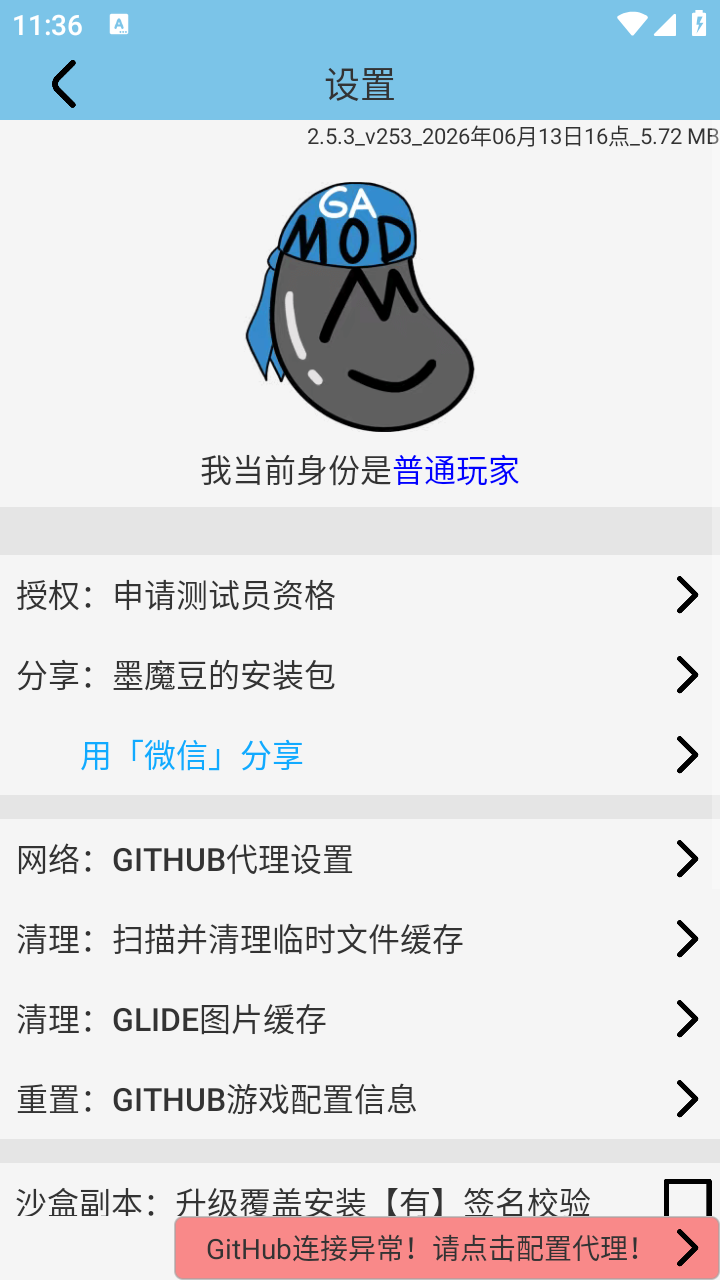Select 用「微信」分享 option
Viewport: 720px width, 1280px height.
[x=360, y=755]
